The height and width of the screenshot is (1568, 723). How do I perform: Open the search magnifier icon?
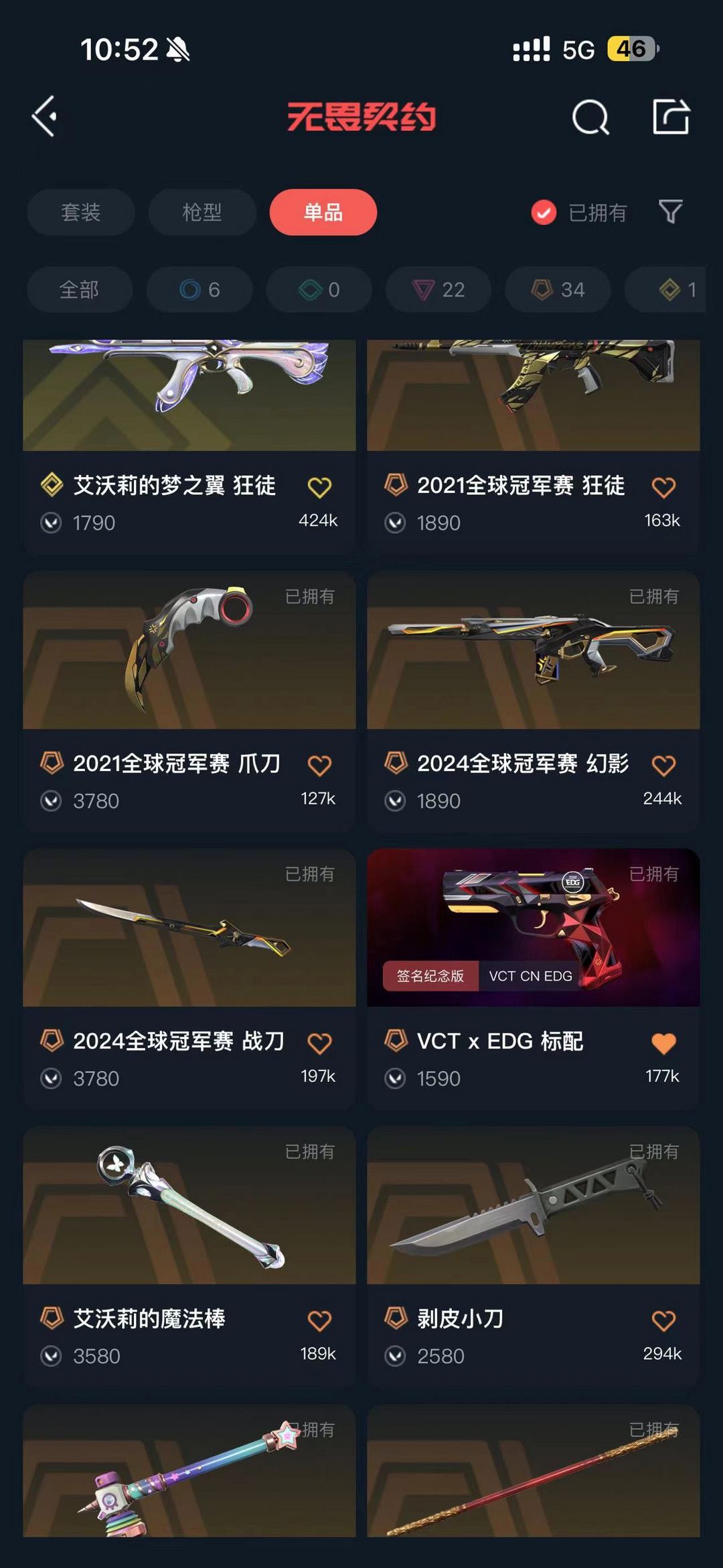[x=590, y=117]
